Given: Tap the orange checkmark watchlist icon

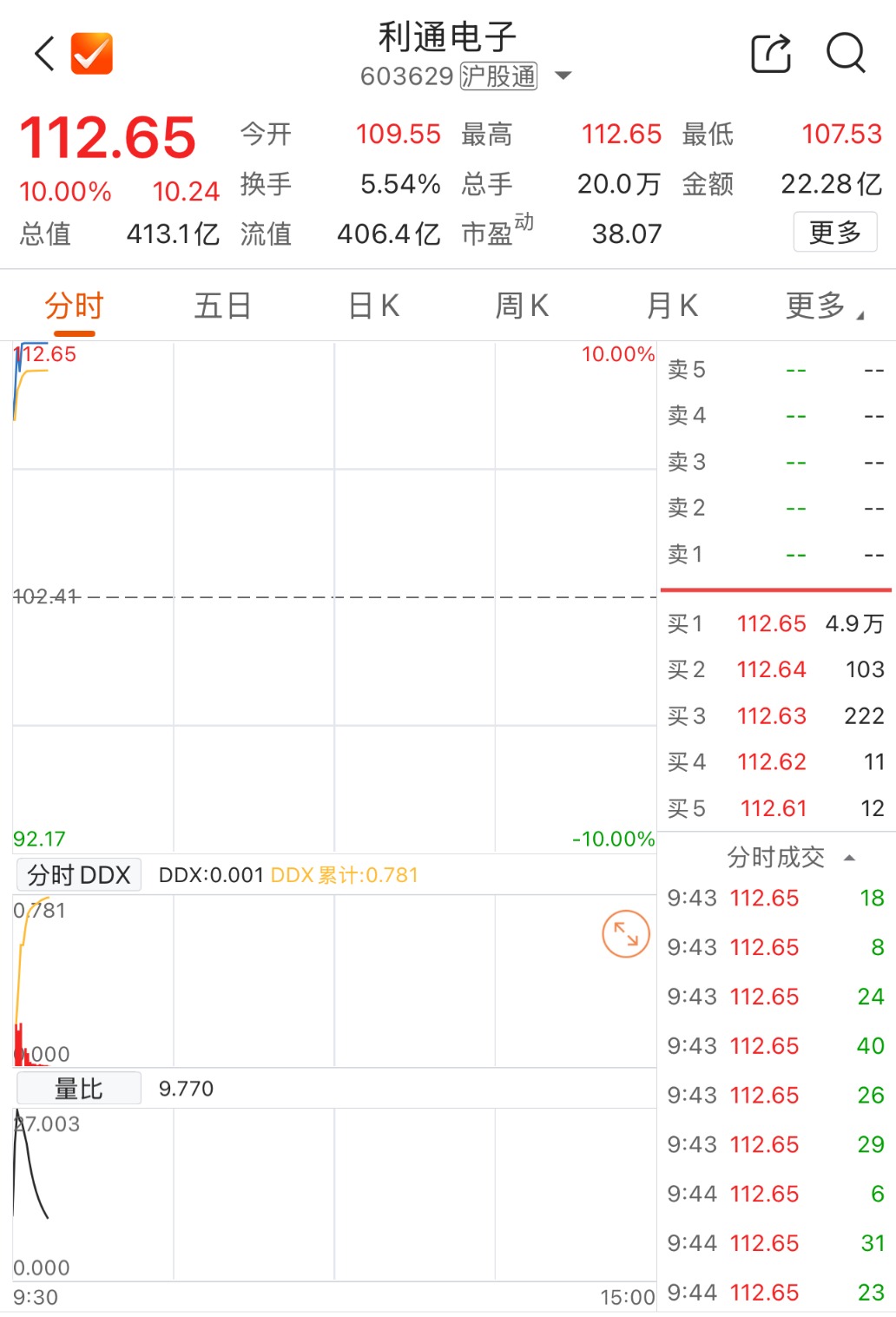Looking at the screenshot, I should 92,54.
